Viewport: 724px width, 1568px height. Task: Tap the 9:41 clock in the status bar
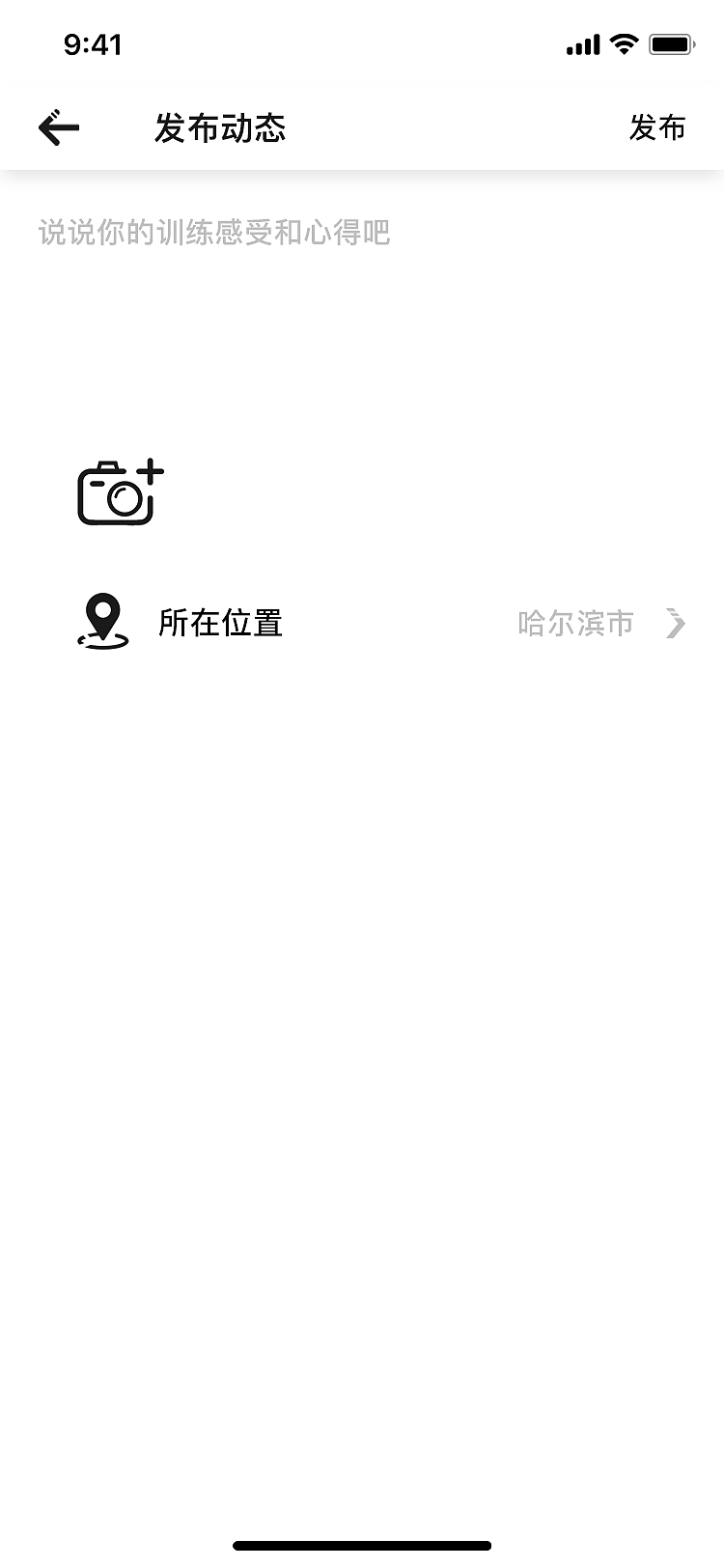point(94,43)
